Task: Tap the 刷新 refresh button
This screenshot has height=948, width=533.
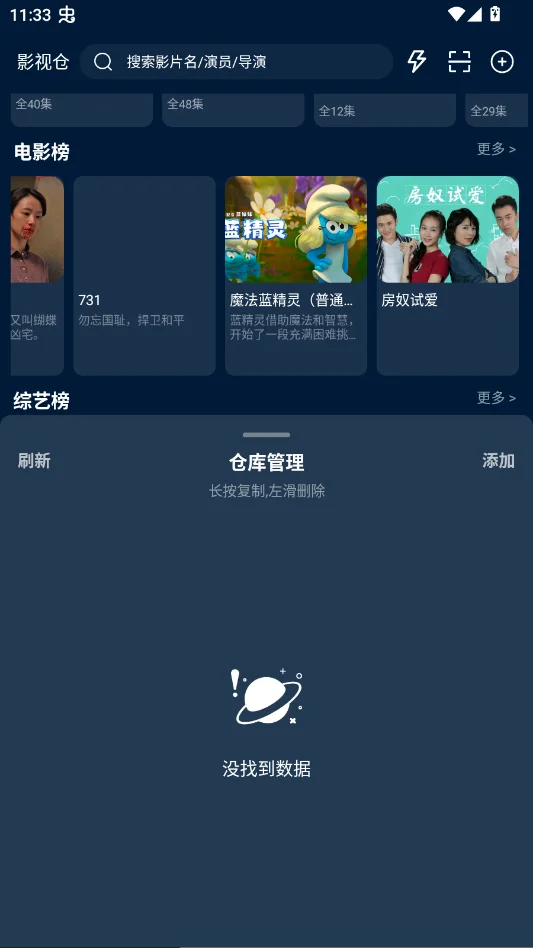Action: tap(34, 461)
